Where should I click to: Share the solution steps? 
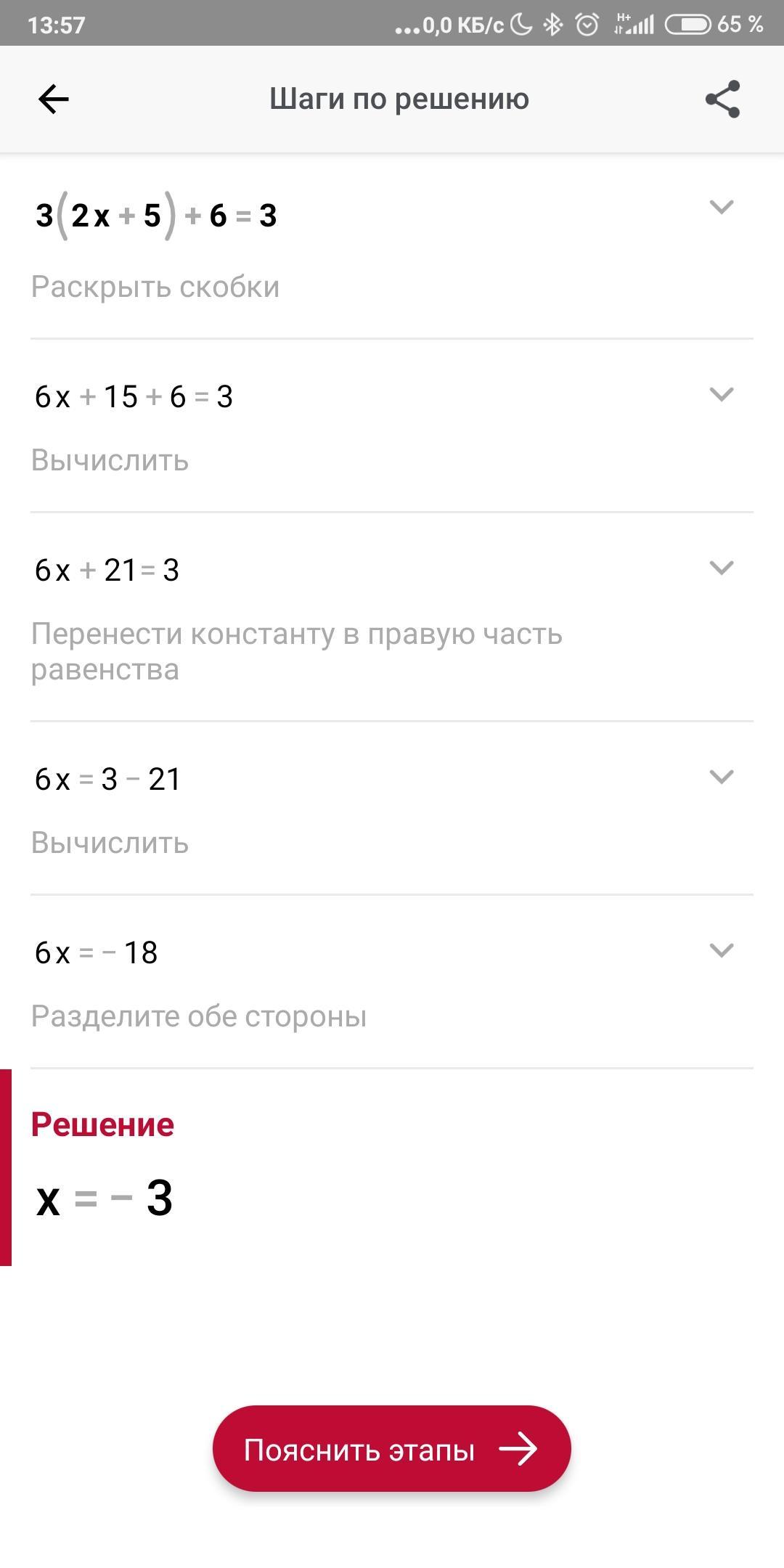coord(722,99)
